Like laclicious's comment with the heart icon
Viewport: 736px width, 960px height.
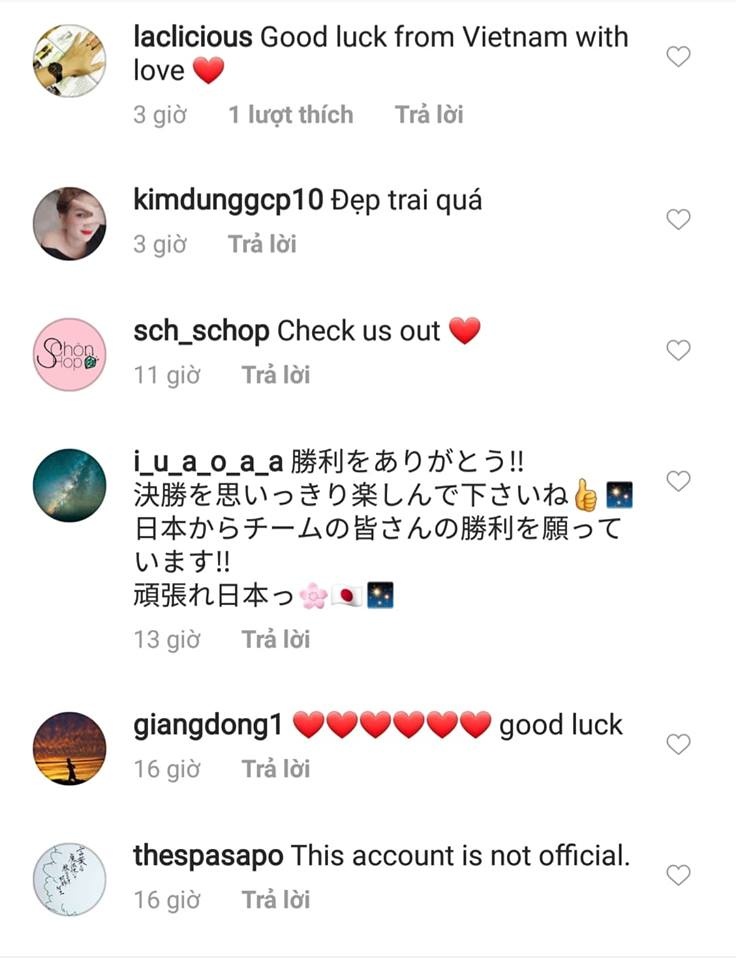click(679, 57)
